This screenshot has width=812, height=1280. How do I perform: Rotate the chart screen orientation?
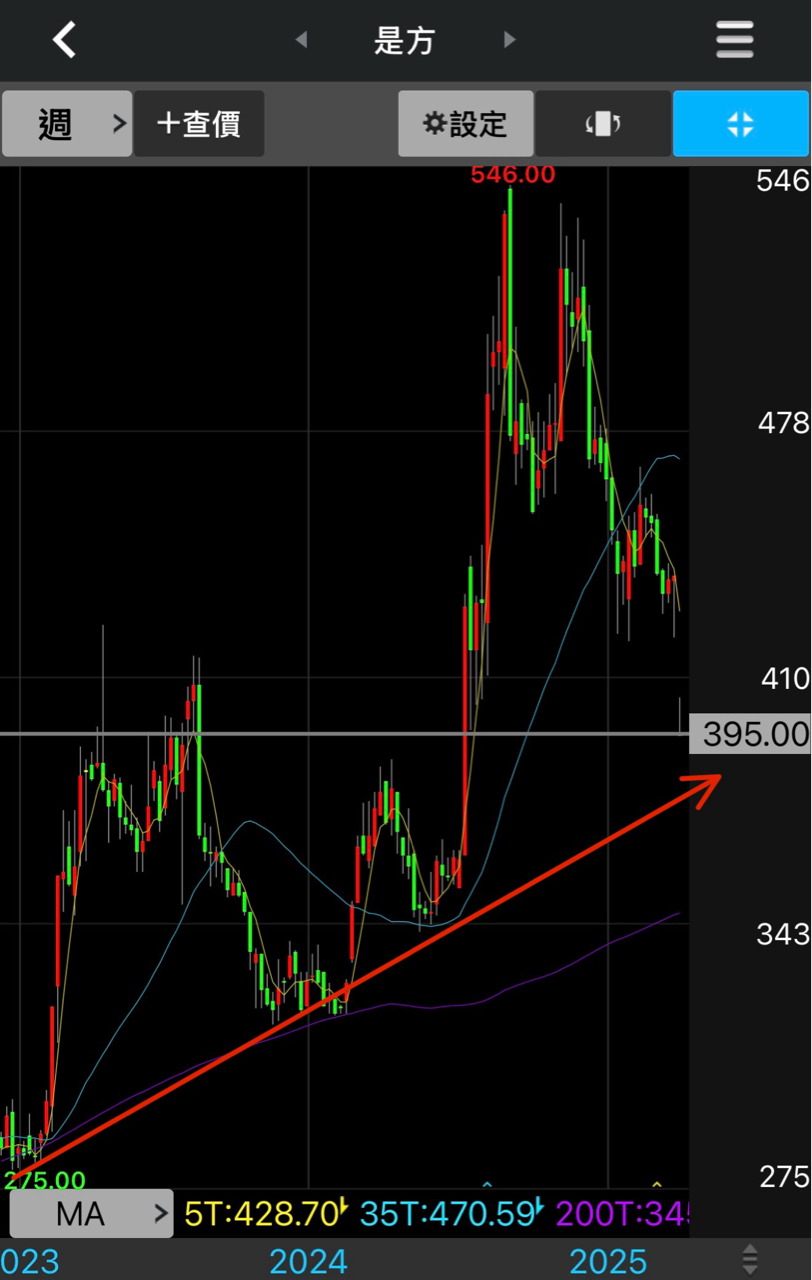(603, 124)
